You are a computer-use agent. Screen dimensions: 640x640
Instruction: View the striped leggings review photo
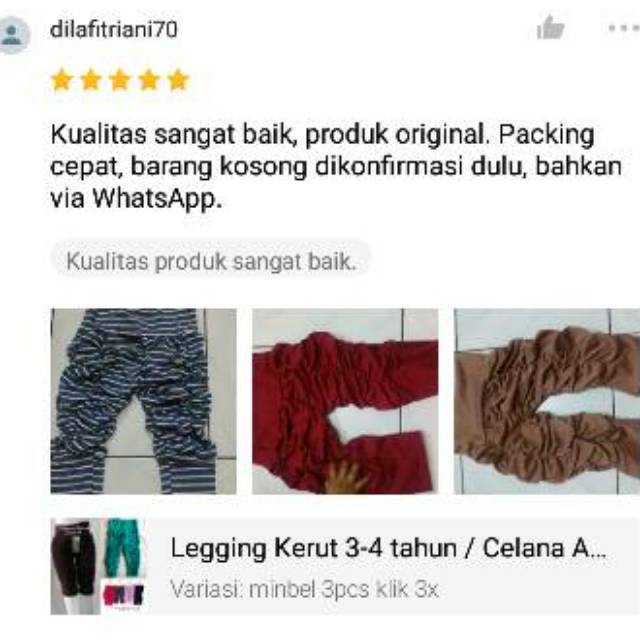point(143,401)
